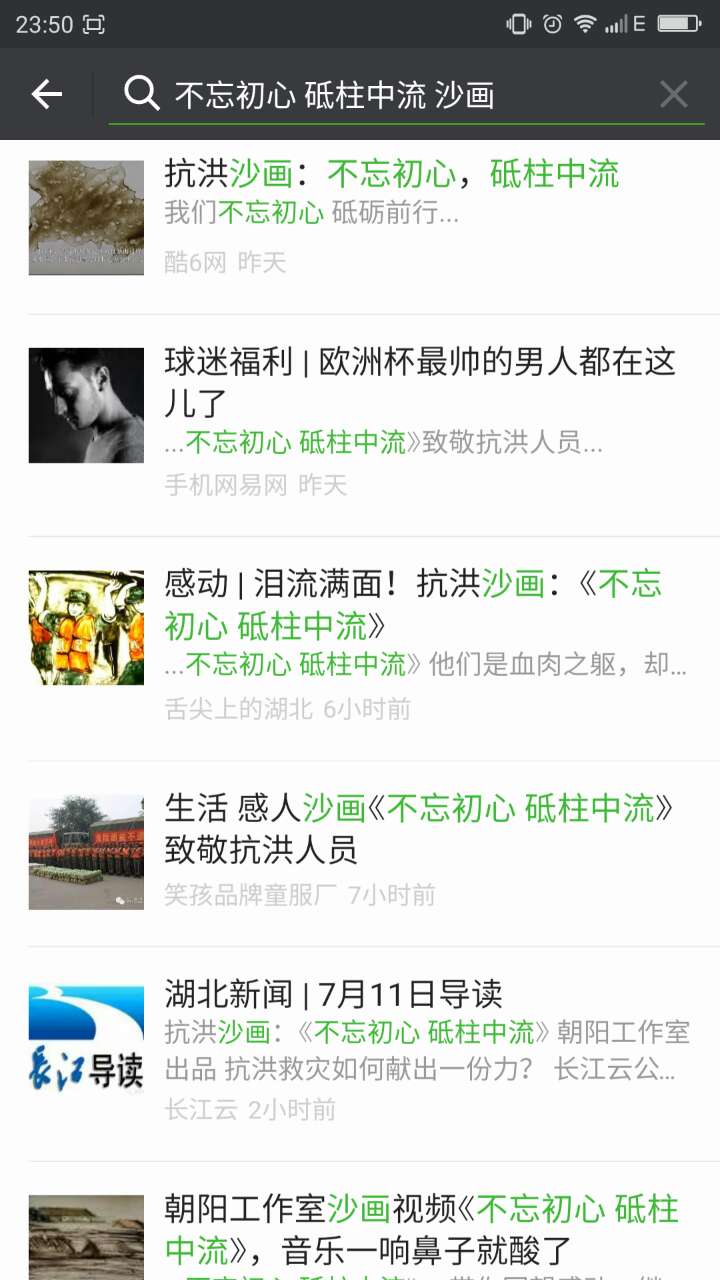The image size is (720, 1280).
Task: Clear the search query text
Action: (x=674, y=95)
